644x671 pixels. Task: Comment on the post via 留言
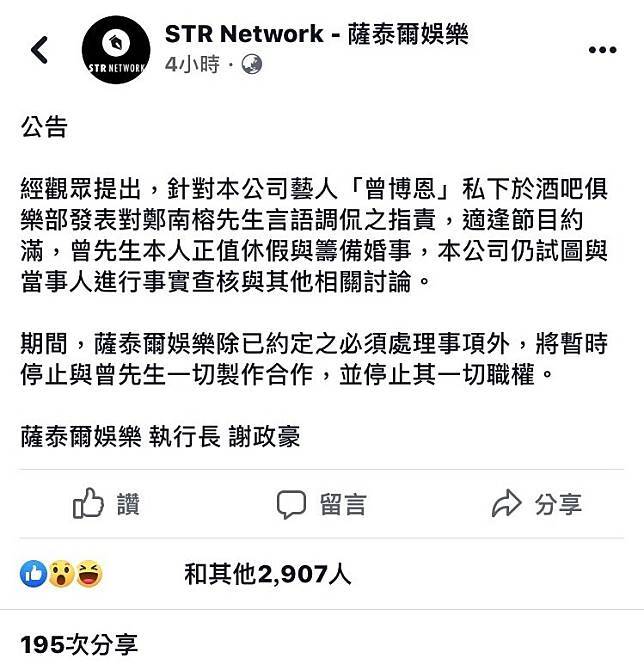point(322,504)
